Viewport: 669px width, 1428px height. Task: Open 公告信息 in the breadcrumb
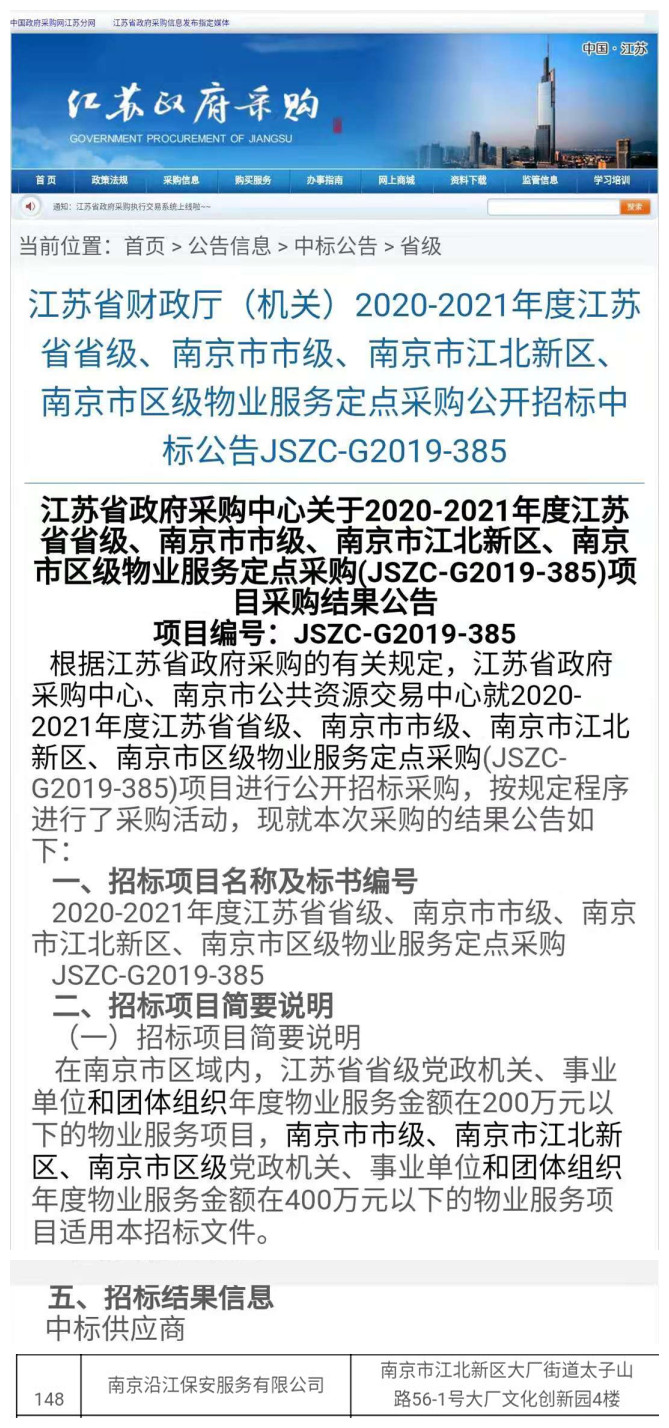click(x=229, y=246)
